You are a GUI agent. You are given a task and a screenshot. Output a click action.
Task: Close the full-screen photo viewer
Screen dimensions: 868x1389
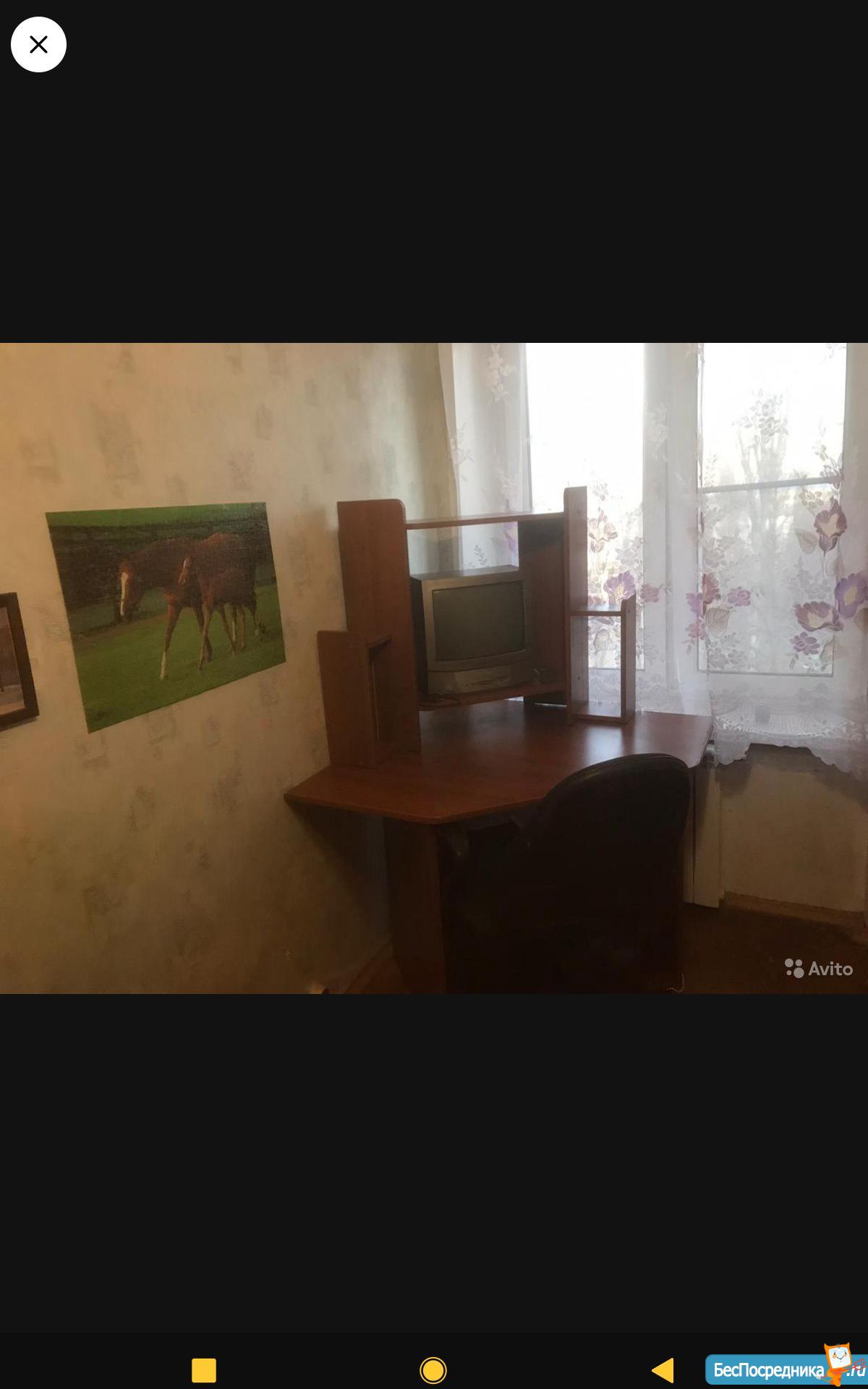[38, 44]
